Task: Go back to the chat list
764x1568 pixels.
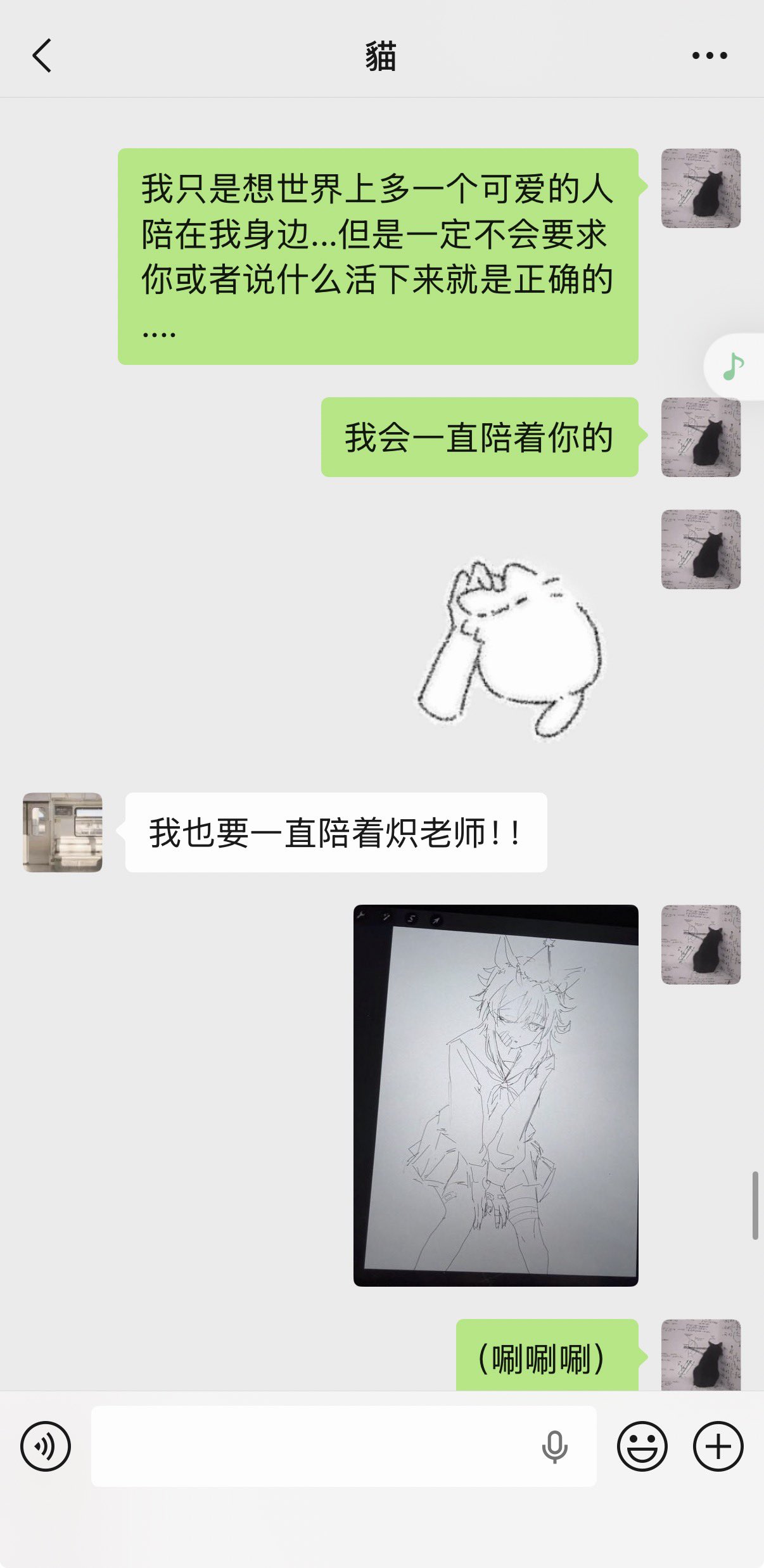Action: [x=42, y=56]
